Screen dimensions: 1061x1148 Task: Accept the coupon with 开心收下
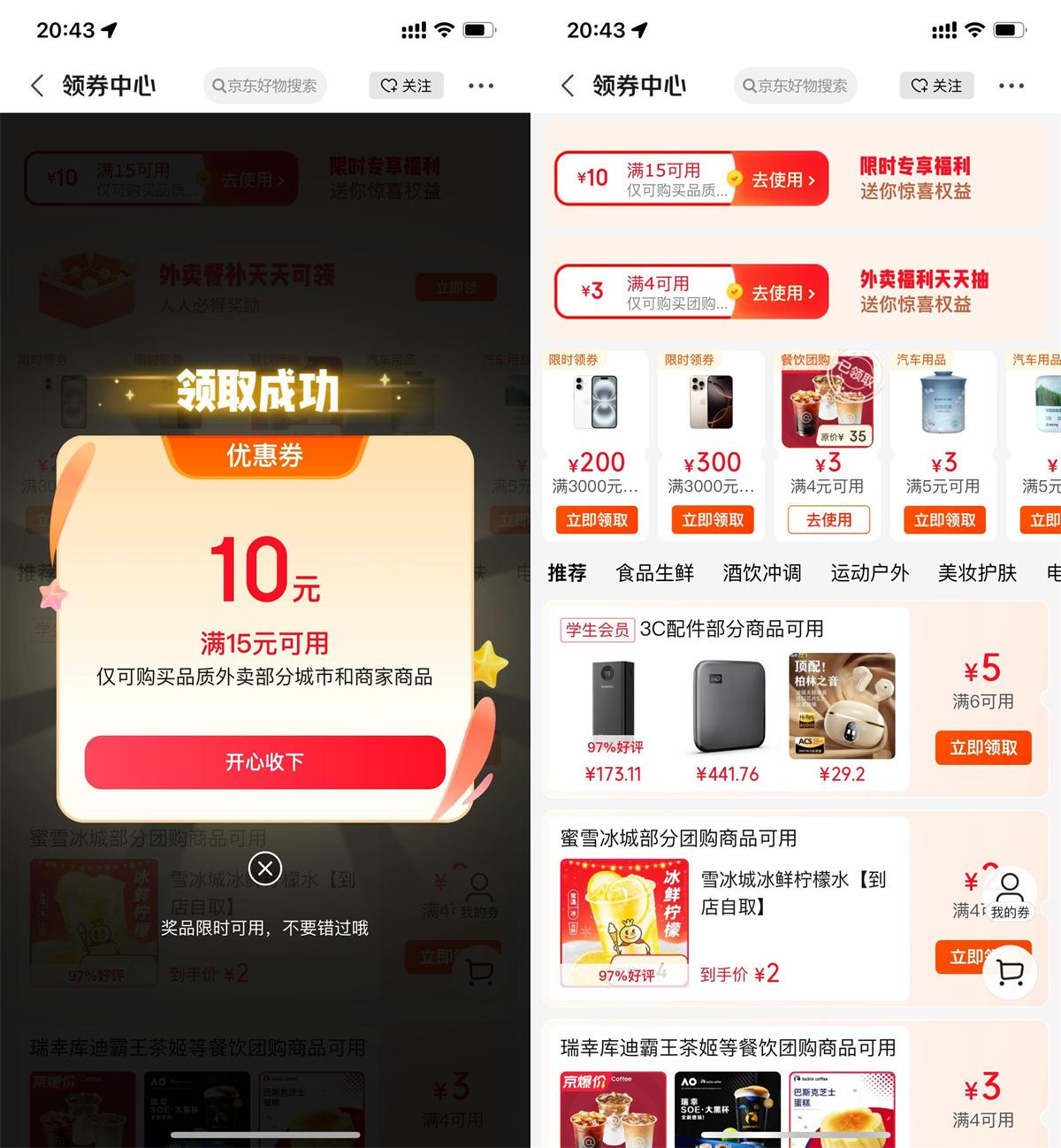[264, 762]
